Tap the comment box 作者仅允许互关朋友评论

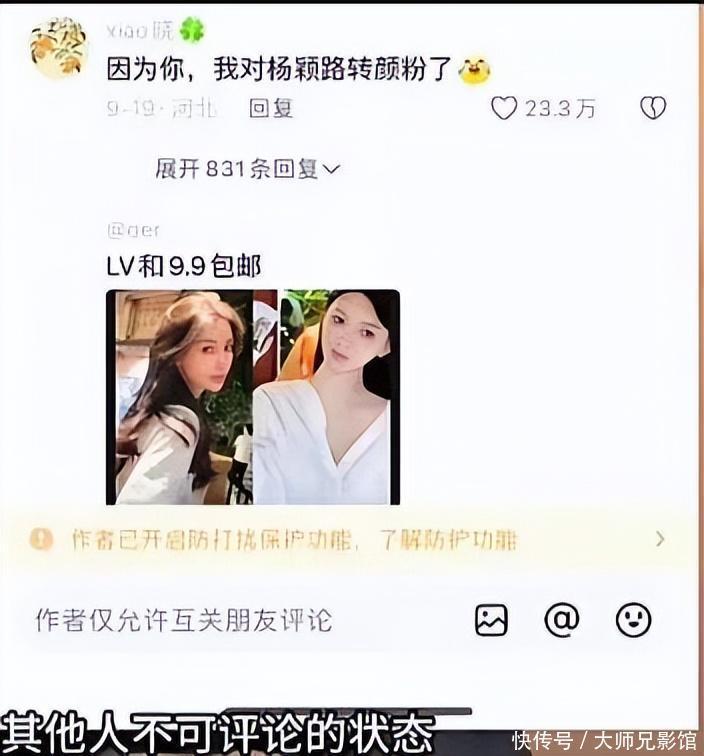pos(185,620)
